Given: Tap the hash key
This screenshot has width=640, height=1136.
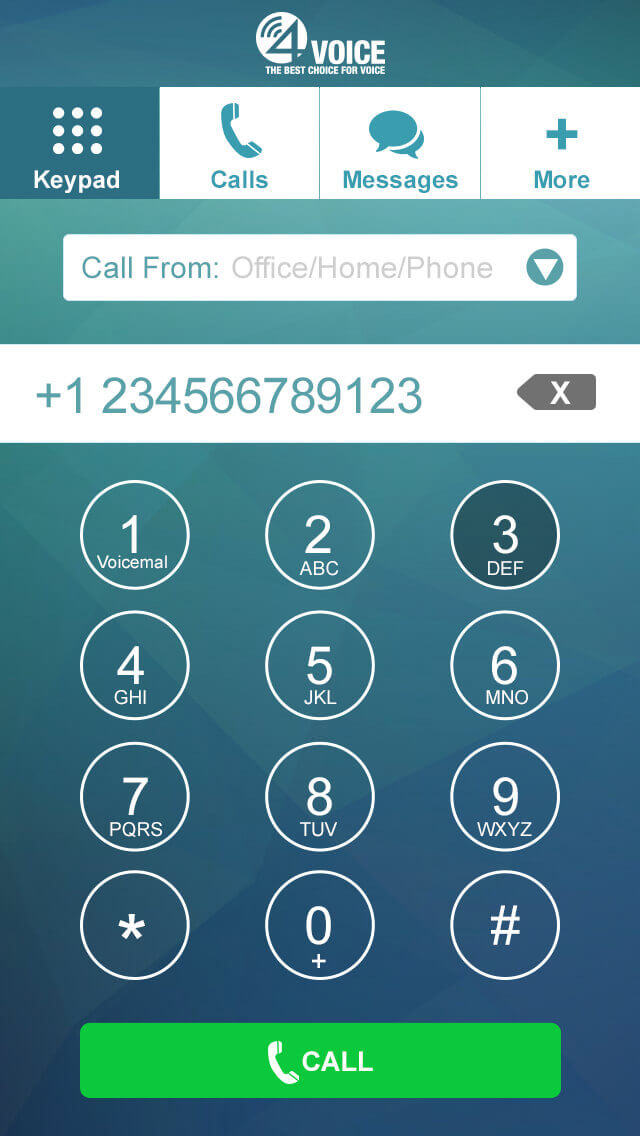Looking at the screenshot, I should point(505,926).
